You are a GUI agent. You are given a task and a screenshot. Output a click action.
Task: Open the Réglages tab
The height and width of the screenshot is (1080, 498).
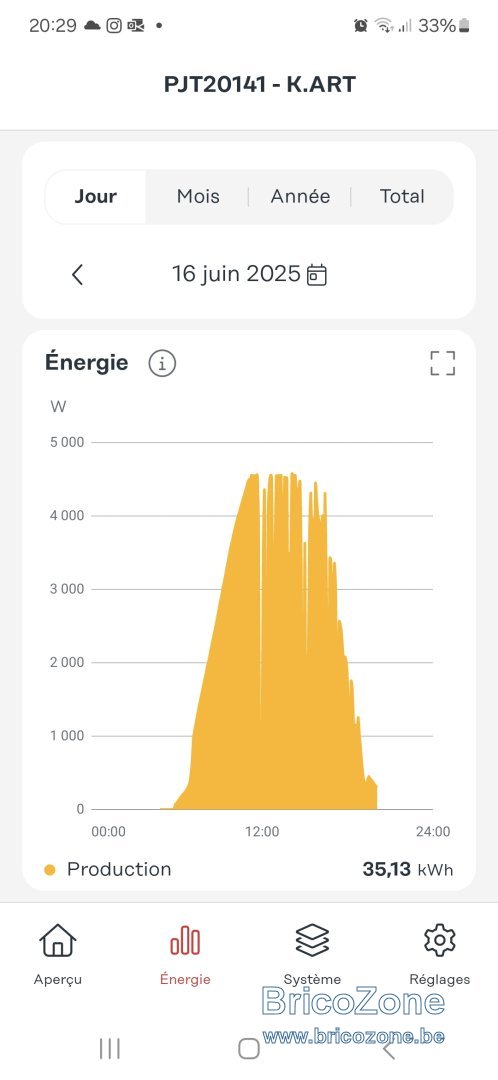click(439, 955)
